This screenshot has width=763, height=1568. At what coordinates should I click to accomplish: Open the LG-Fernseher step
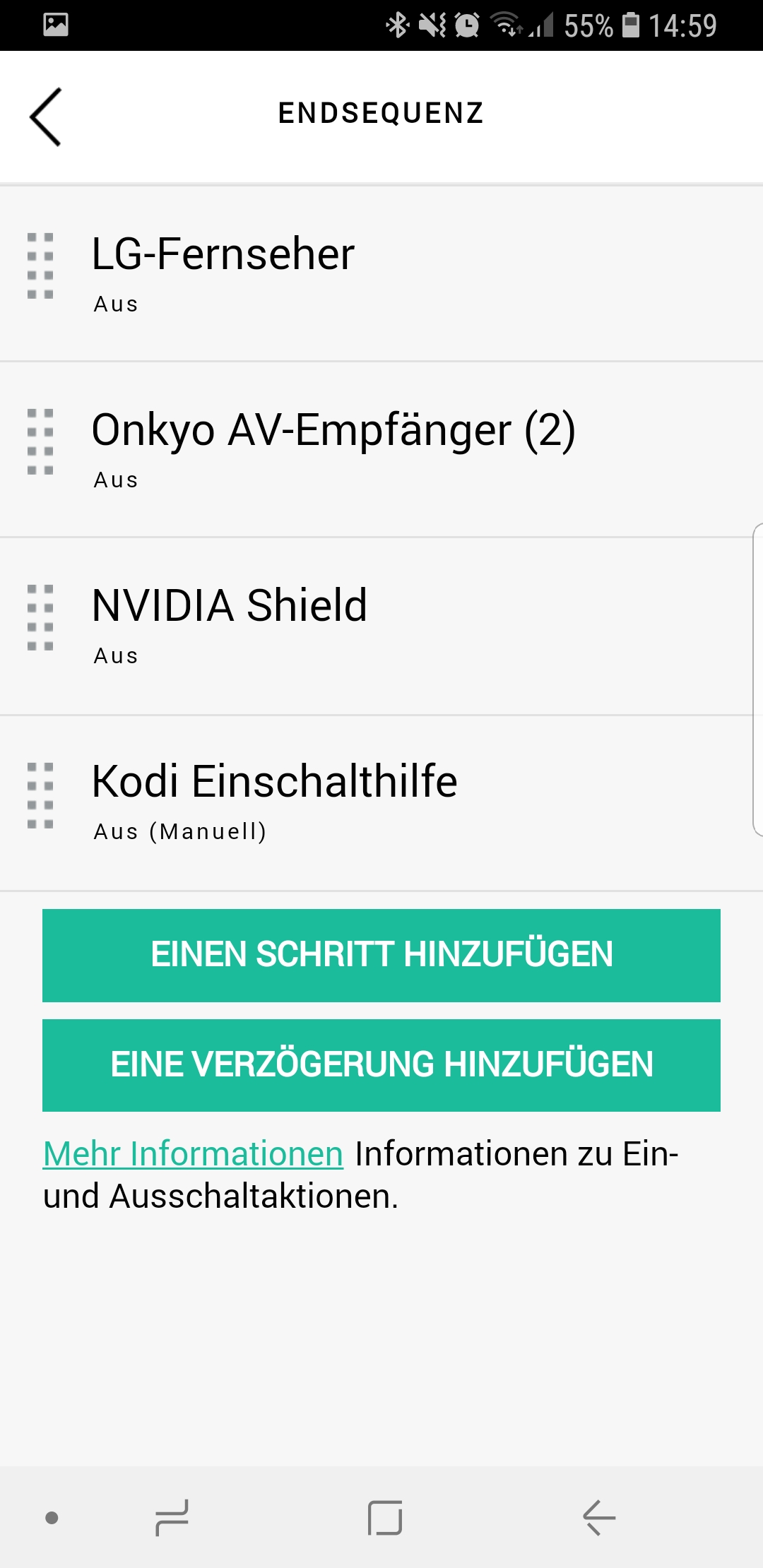(x=381, y=273)
